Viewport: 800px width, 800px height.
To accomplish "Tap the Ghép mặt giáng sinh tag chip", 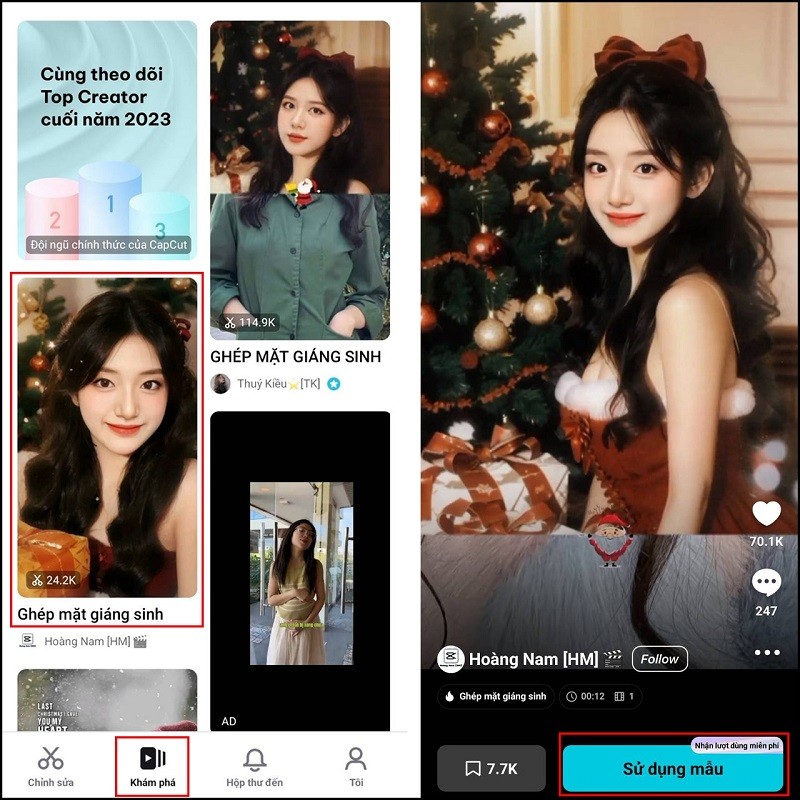I will click(x=495, y=696).
